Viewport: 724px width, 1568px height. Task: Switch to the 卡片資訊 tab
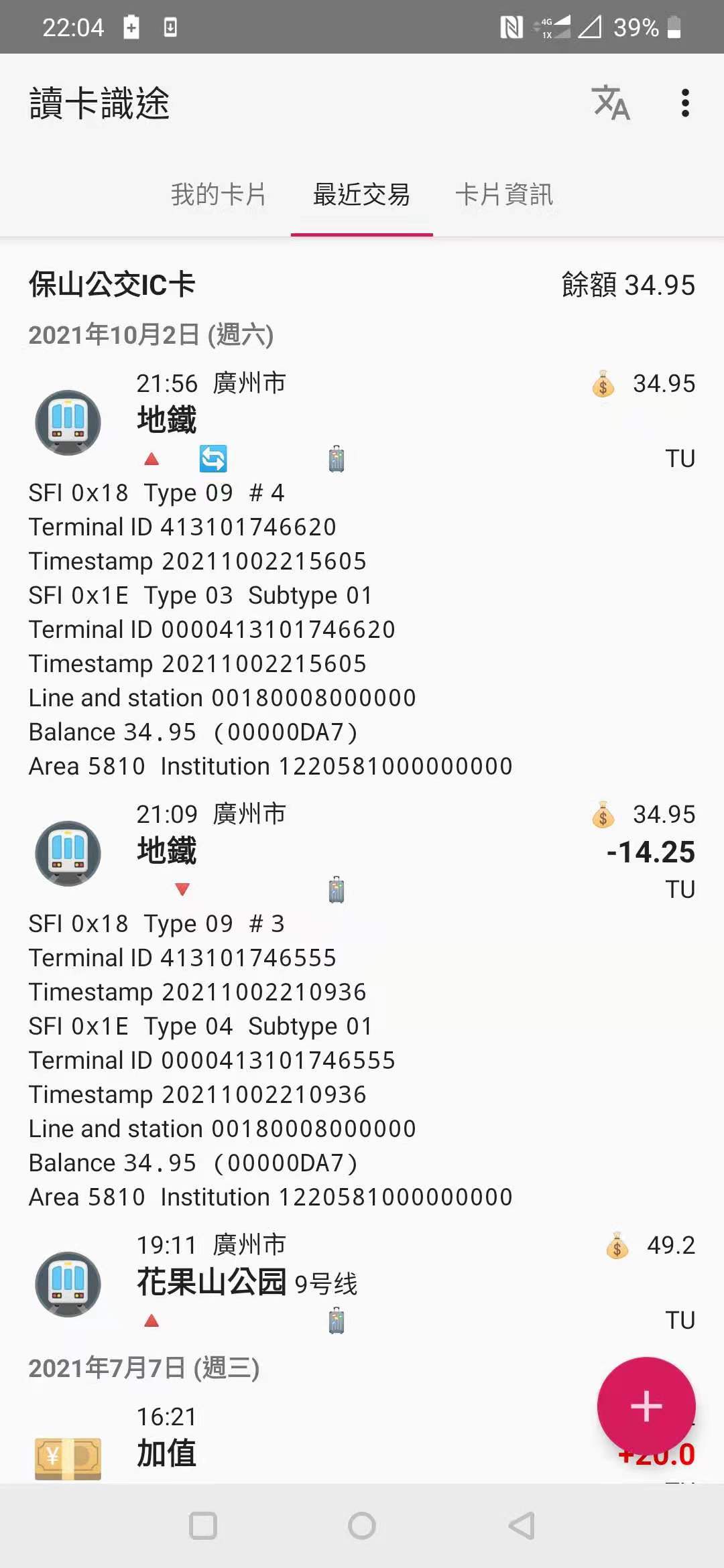click(504, 195)
